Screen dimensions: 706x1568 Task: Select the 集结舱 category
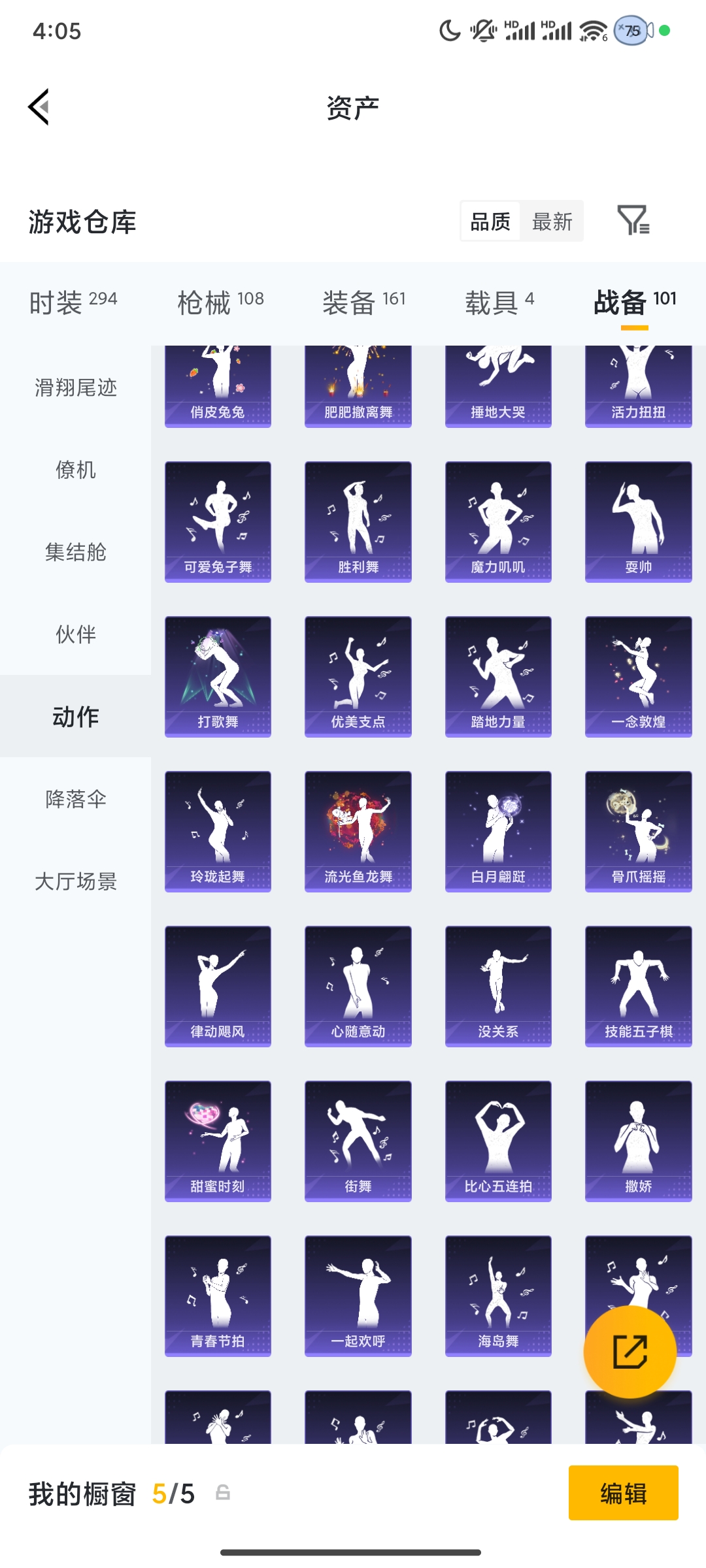[x=76, y=552]
